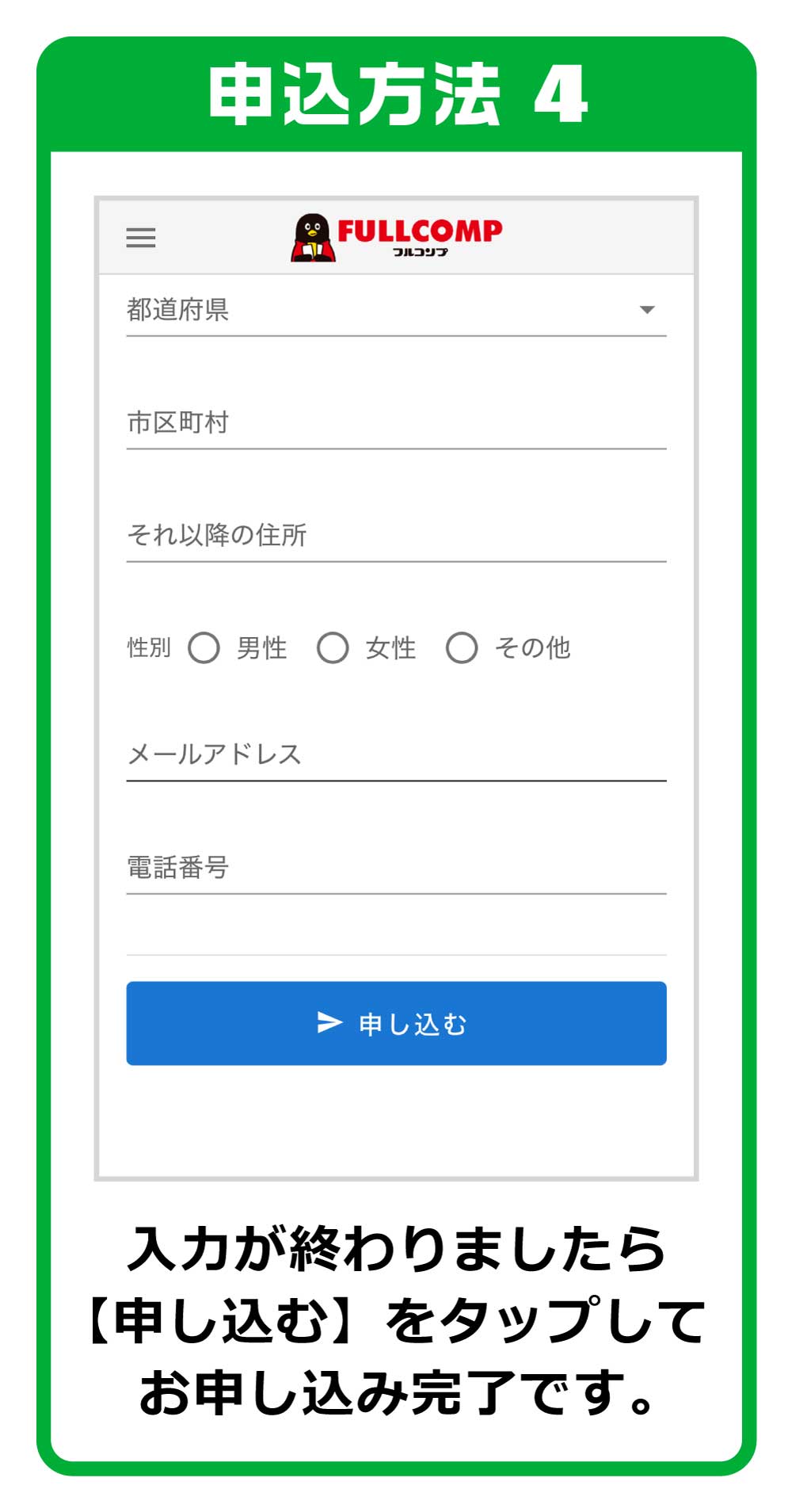Tap the app header bar
The height and width of the screenshot is (1512, 792).
pos(396,237)
